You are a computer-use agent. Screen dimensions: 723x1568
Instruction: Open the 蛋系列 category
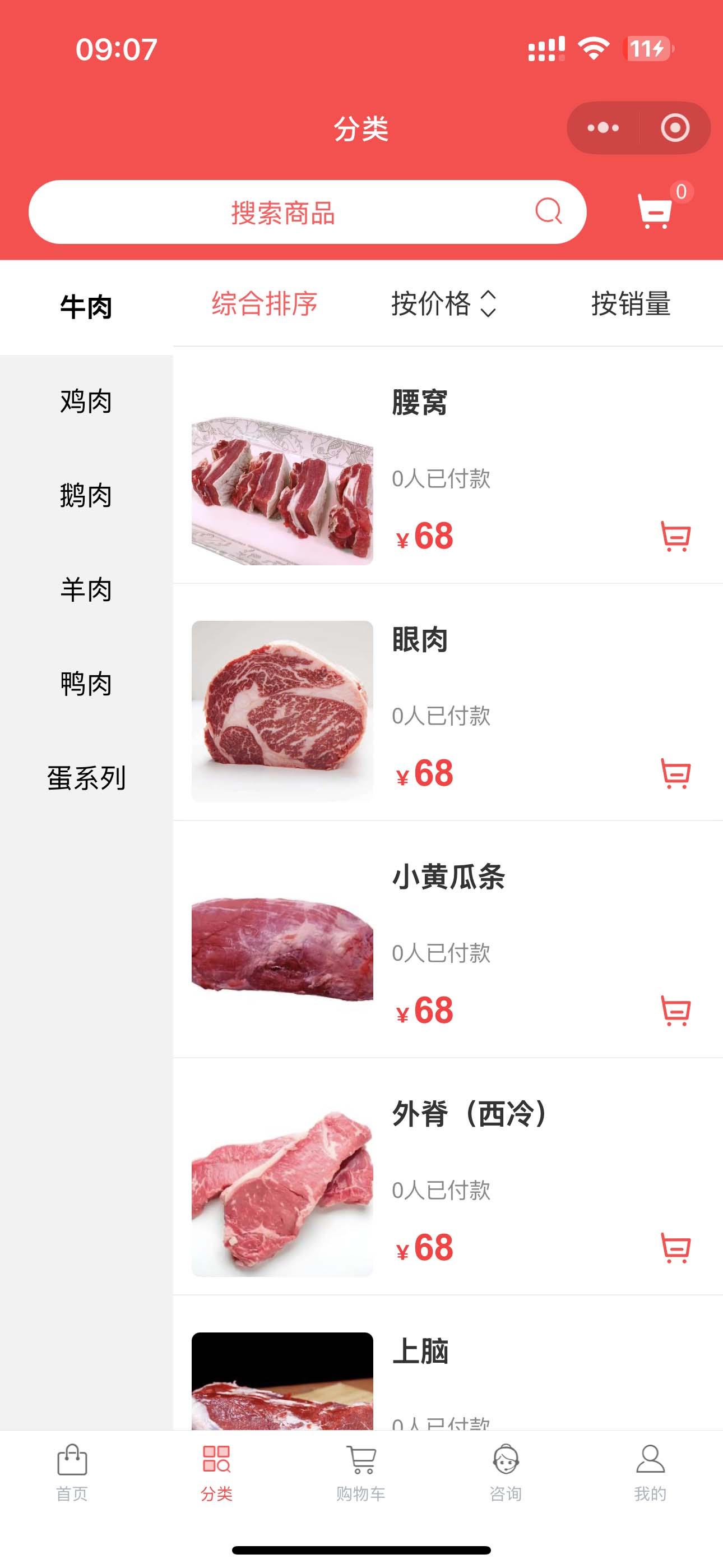point(86,778)
